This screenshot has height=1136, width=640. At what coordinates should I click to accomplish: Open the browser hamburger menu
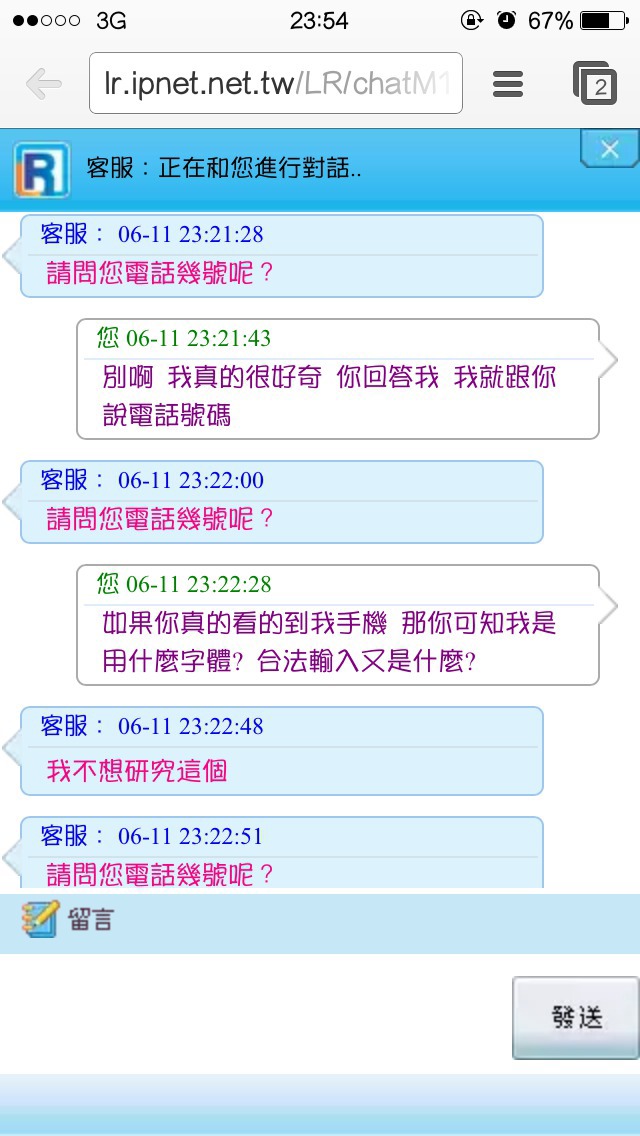point(507,84)
